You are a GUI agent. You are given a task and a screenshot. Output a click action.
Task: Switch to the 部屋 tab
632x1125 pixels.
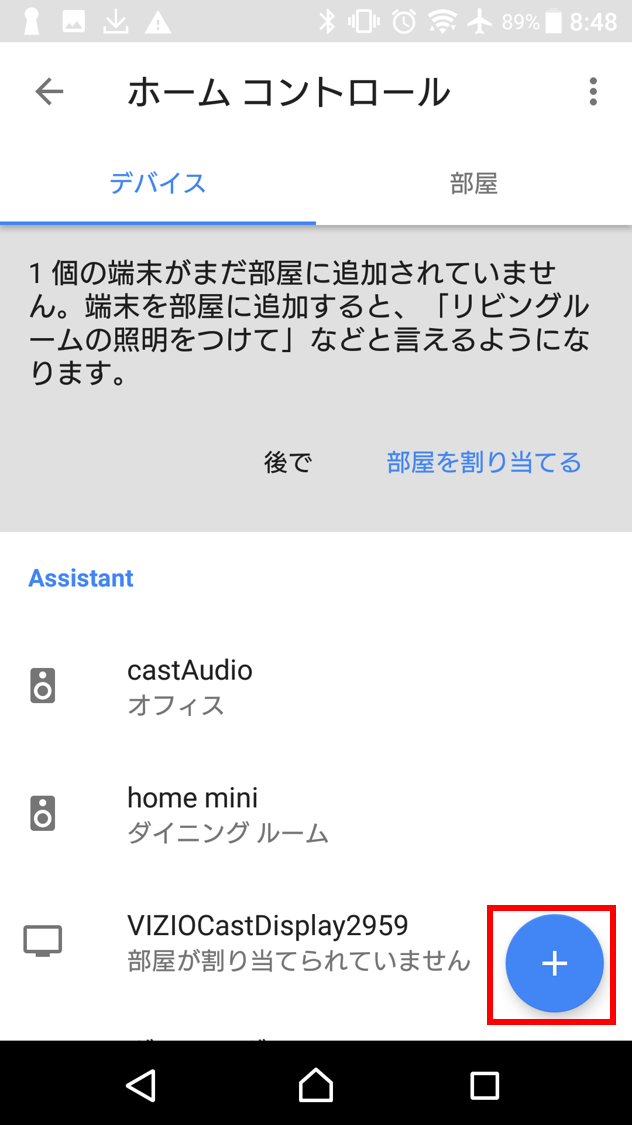tap(473, 184)
